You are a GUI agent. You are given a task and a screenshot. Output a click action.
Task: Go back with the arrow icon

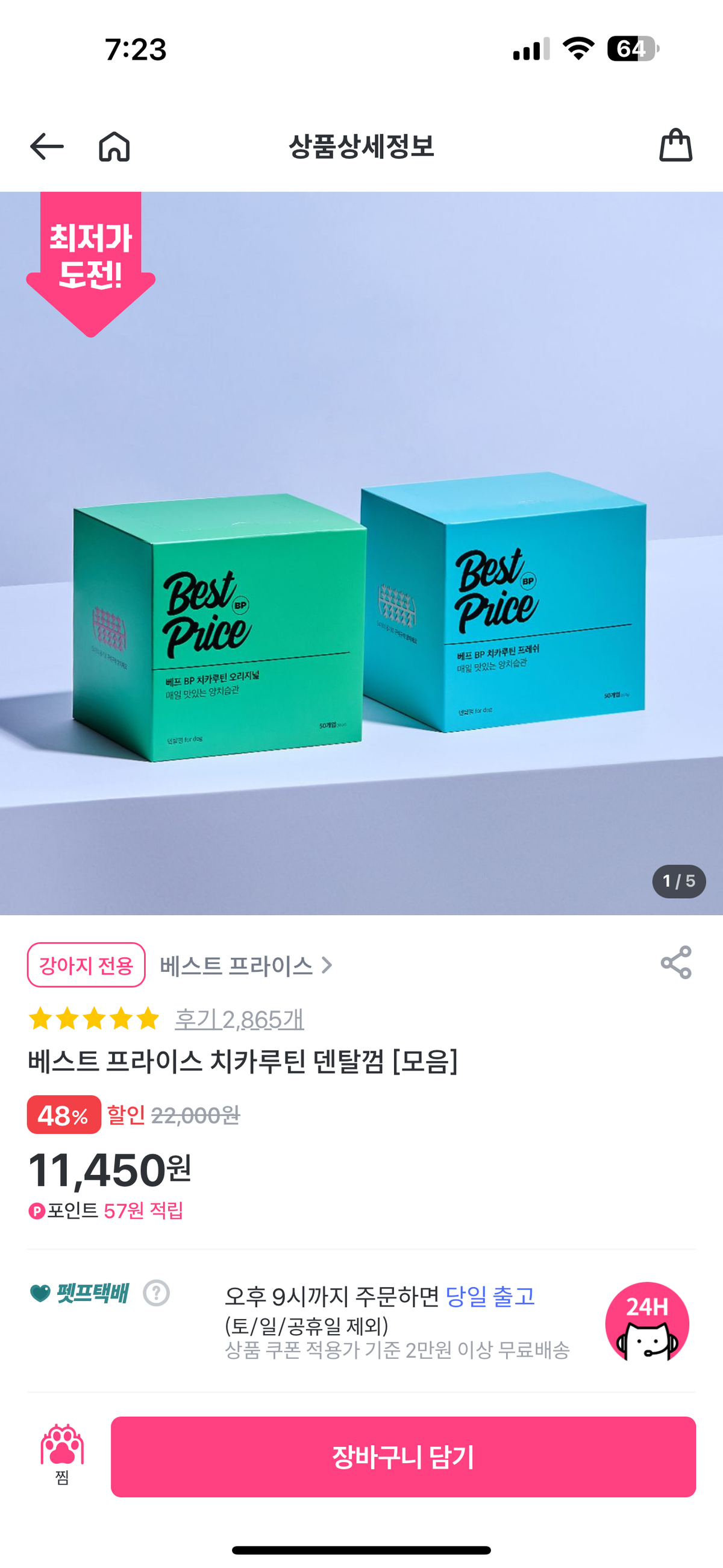(x=47, y=146)
